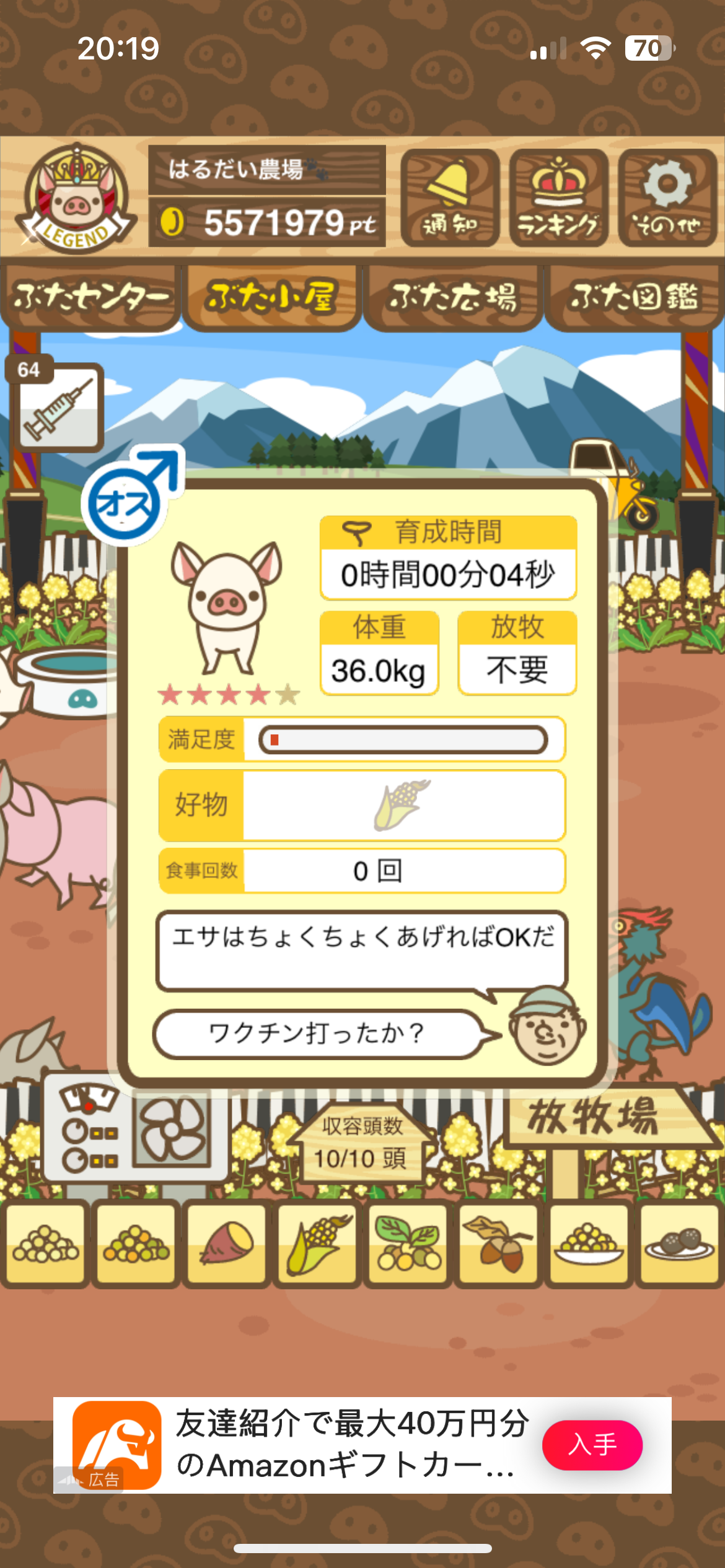Switch to the ぶた小屋 tab

click(271, 297)
